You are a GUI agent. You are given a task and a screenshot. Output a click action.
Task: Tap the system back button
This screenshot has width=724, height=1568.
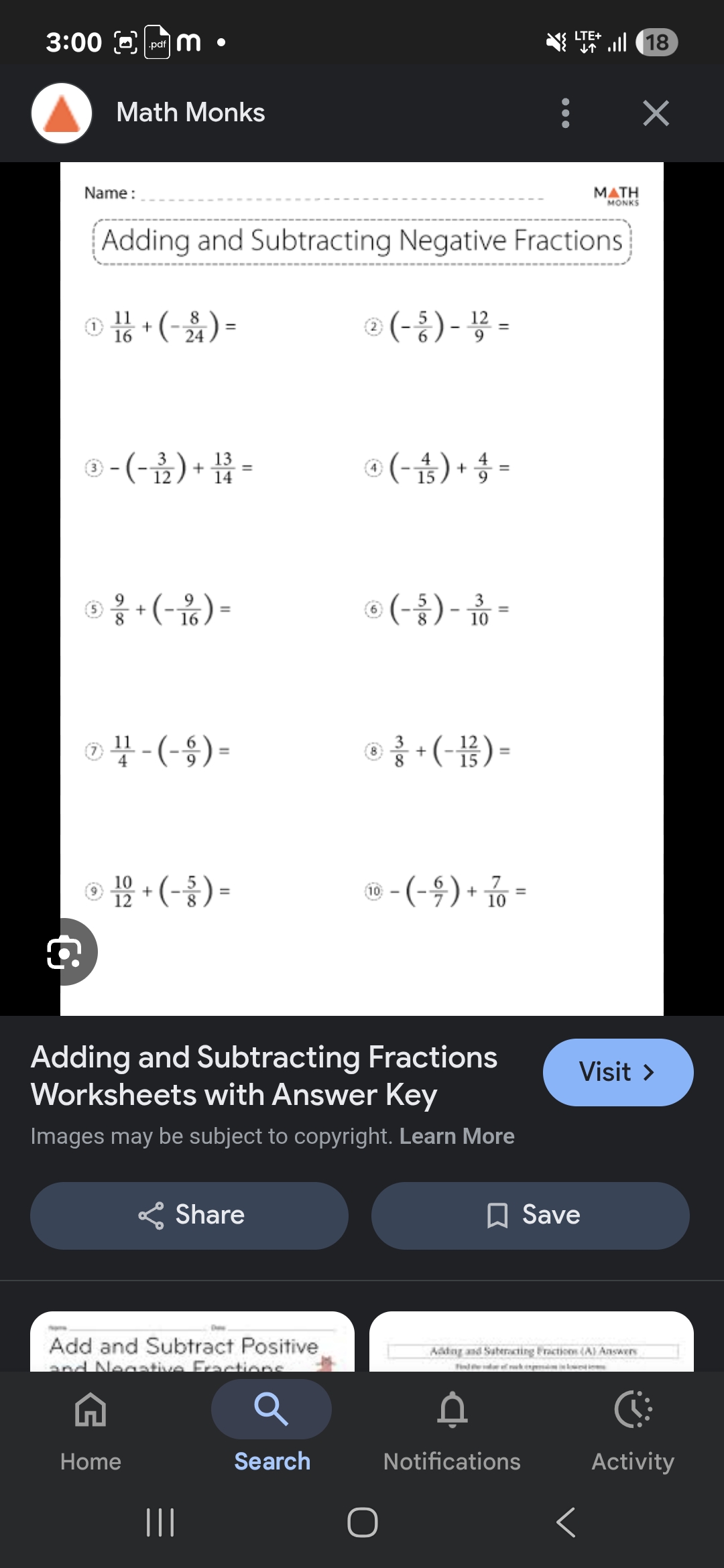(x=566, y=1522)
